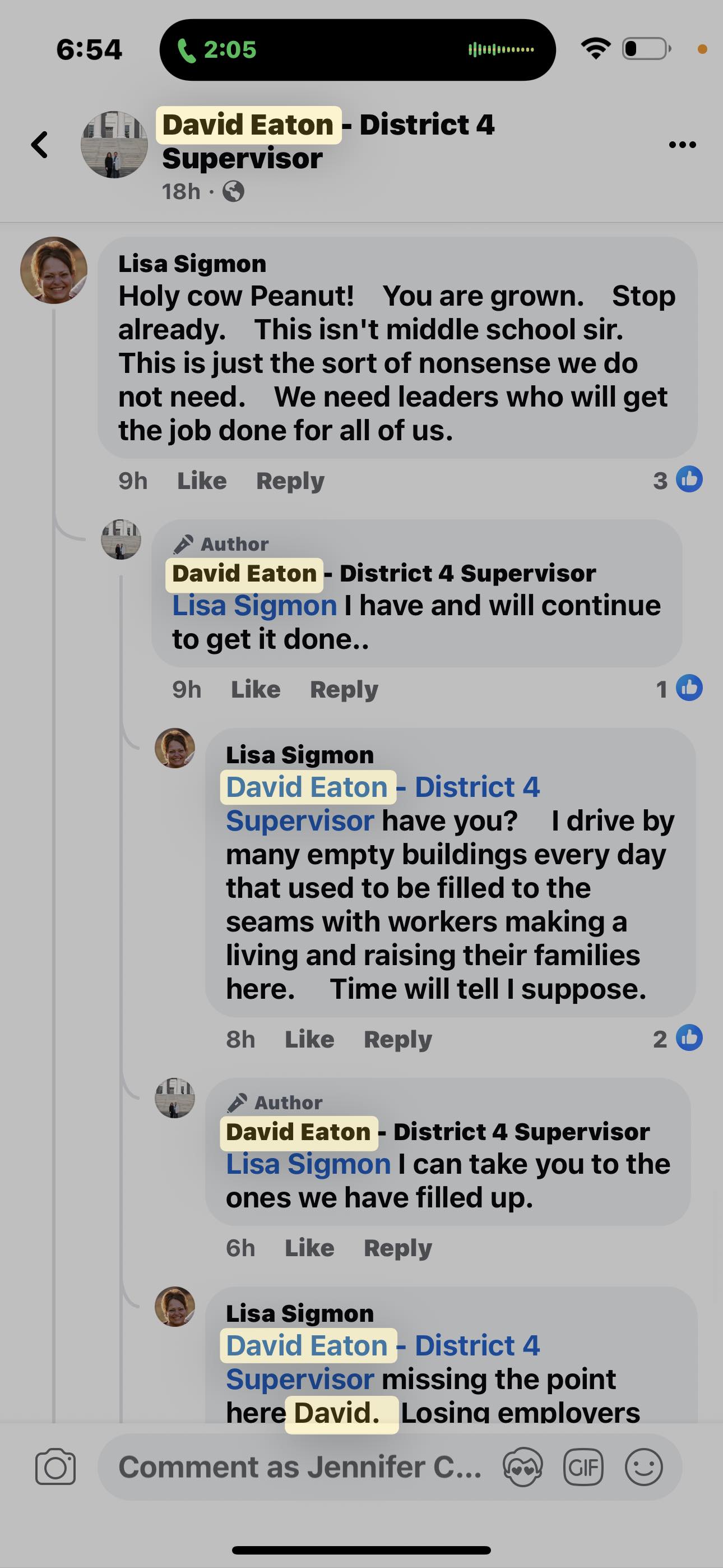Like David's "ones we have filled up" reply
Image resolution: width=723 pixels, height=1568 pixels.
point(309,1248)
